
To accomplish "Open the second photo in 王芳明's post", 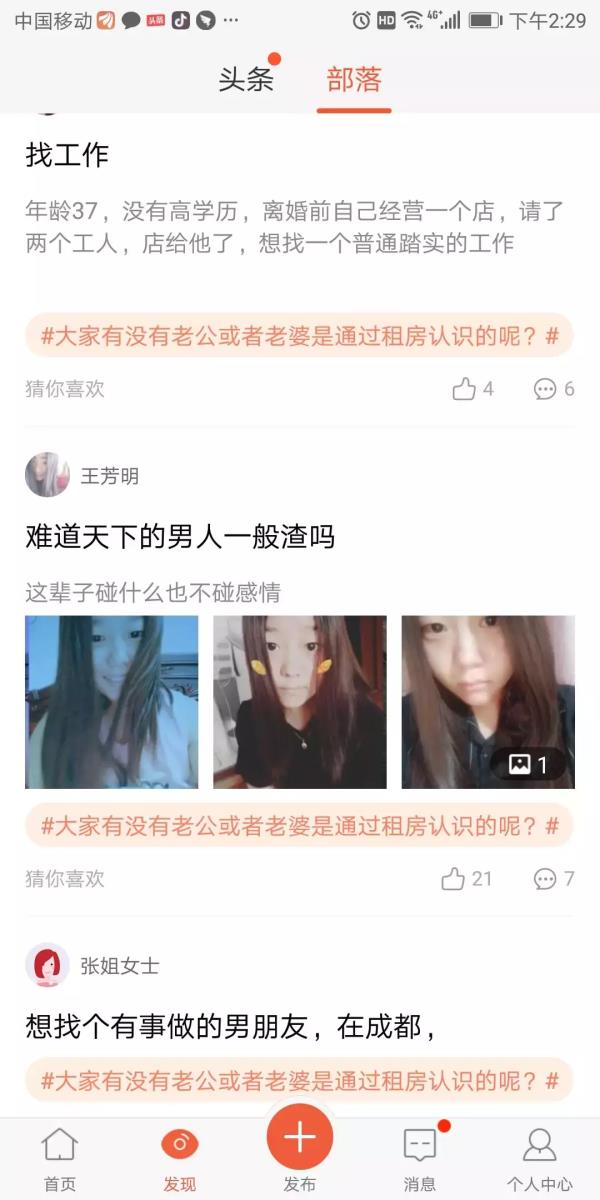I will (299, 702).
